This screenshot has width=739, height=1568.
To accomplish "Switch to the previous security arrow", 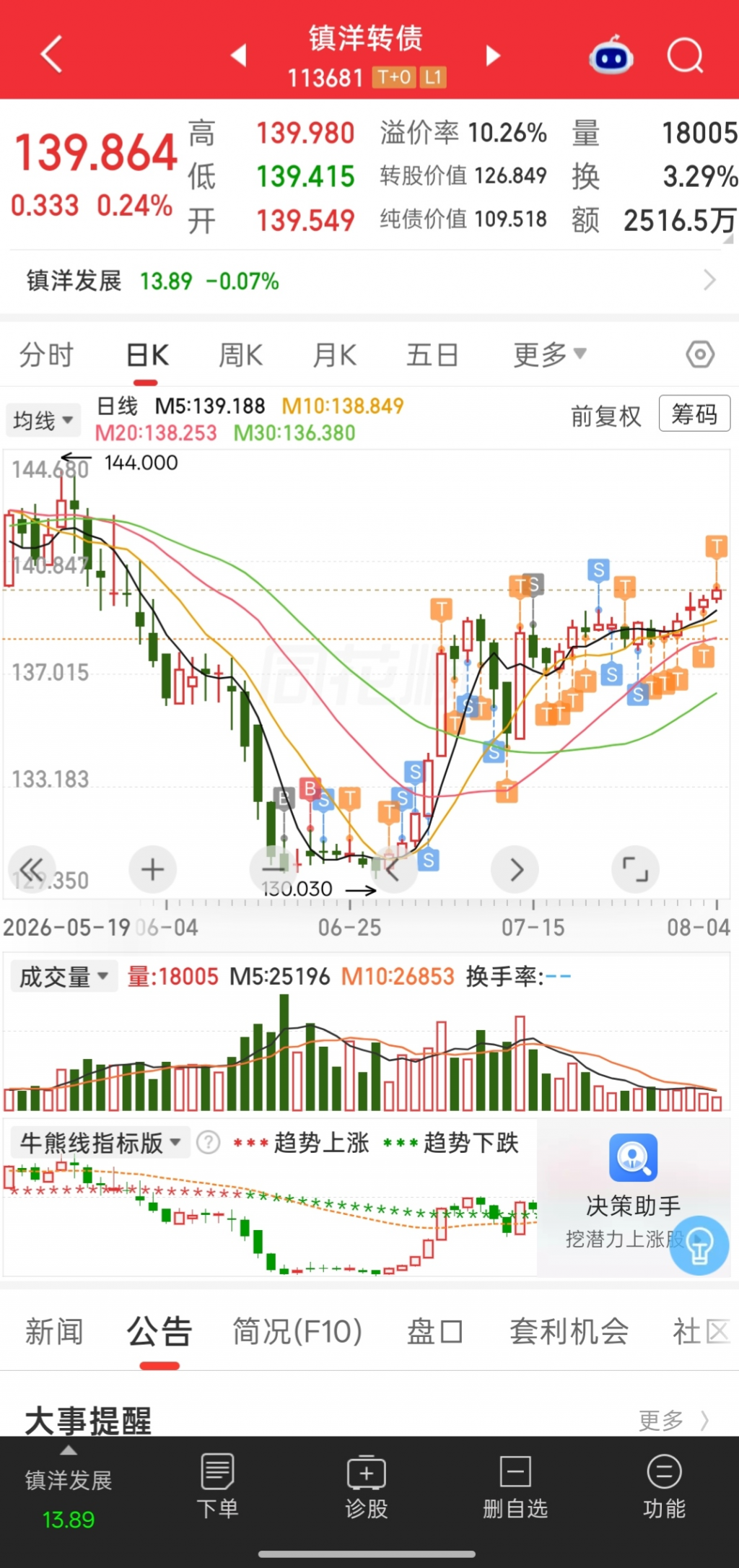I will click(238, 56).
